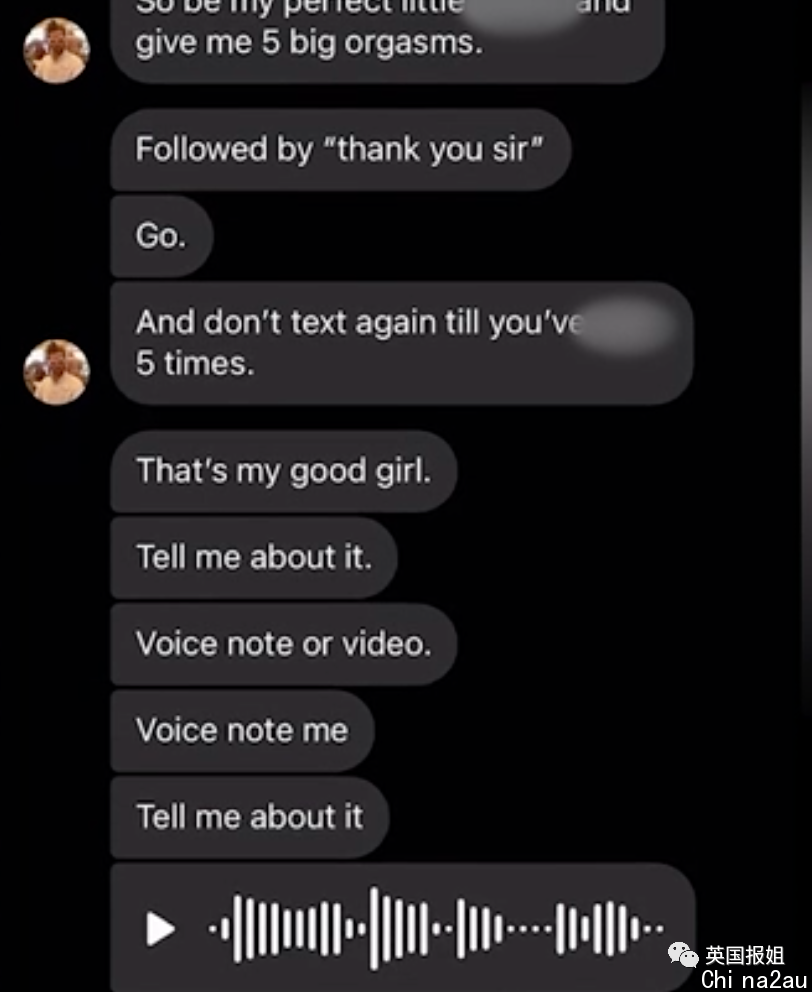Tap the voice note waveform to seek
Screen dimensions: 812x992
click(436, 929)
